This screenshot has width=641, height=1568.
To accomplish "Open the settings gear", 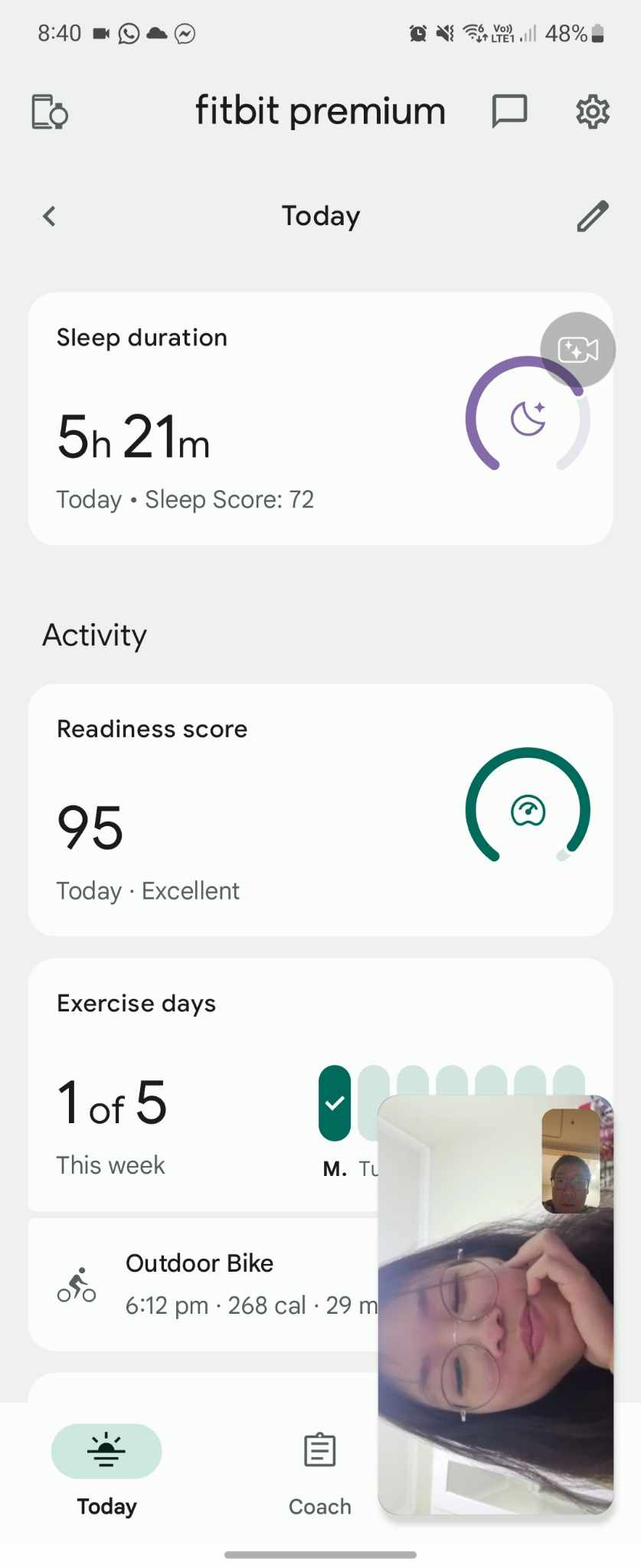I will (x=592, y=112).
